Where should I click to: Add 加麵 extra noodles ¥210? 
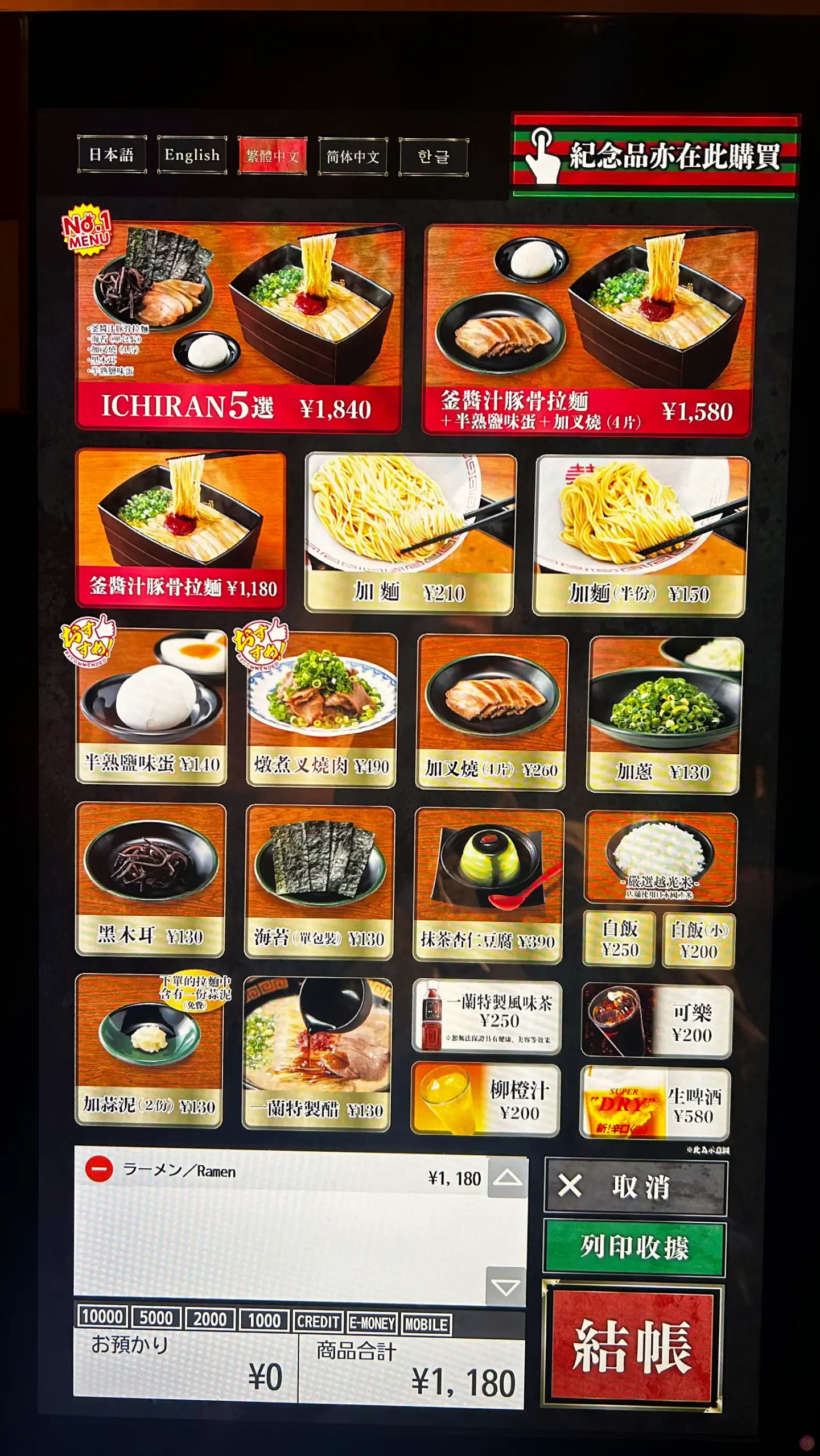(409, 533)
